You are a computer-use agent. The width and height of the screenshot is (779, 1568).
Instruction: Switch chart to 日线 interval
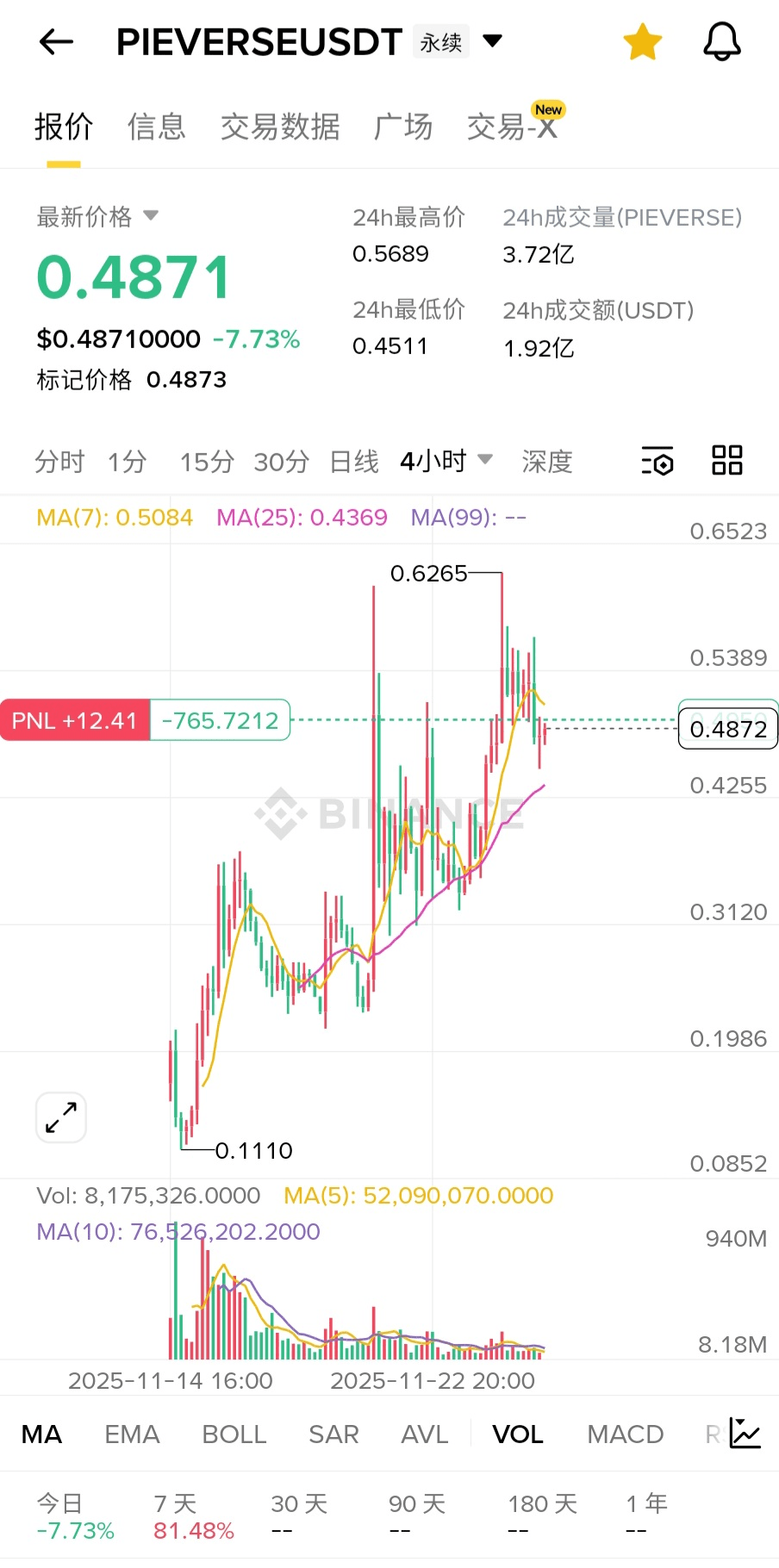click(x=354, y=462)
